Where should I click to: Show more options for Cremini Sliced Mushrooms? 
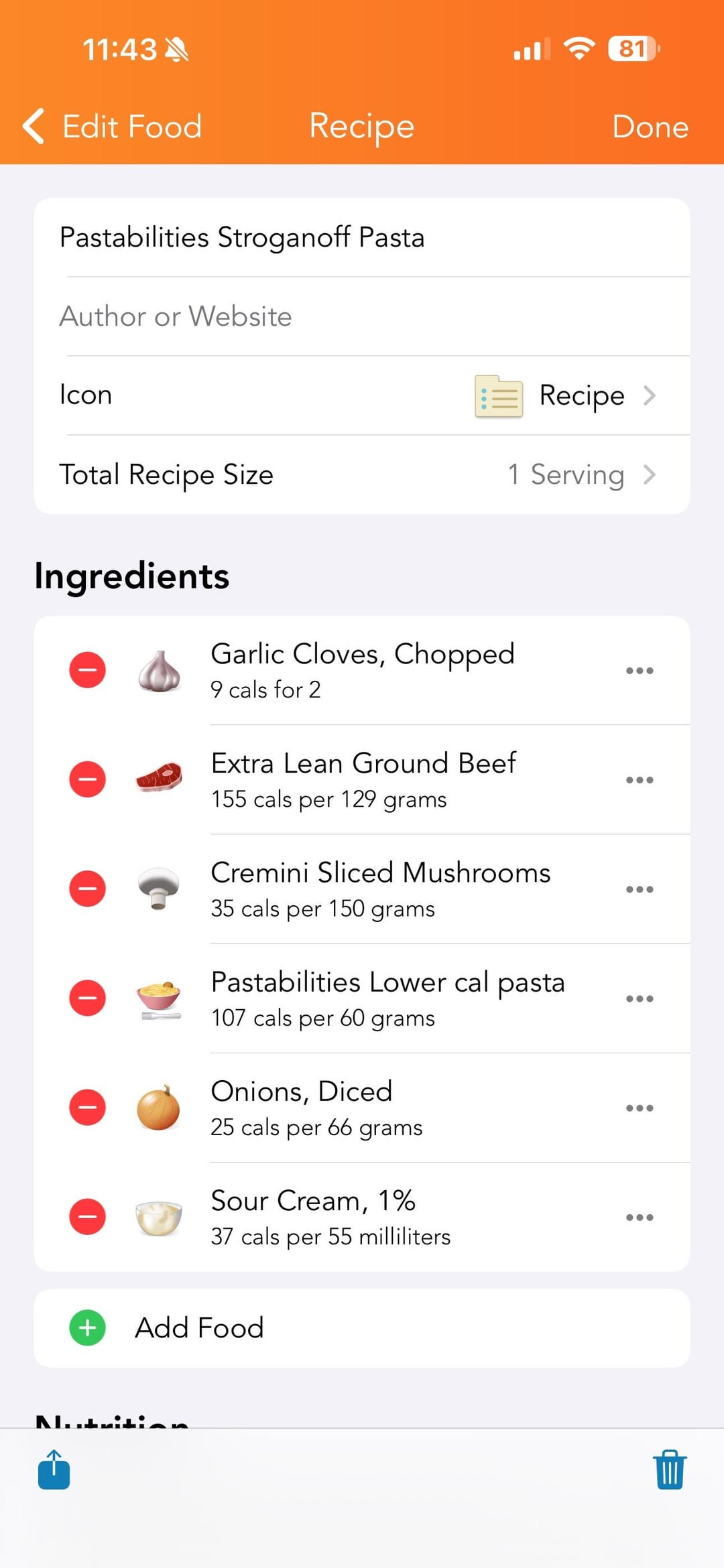coord(639,889)
